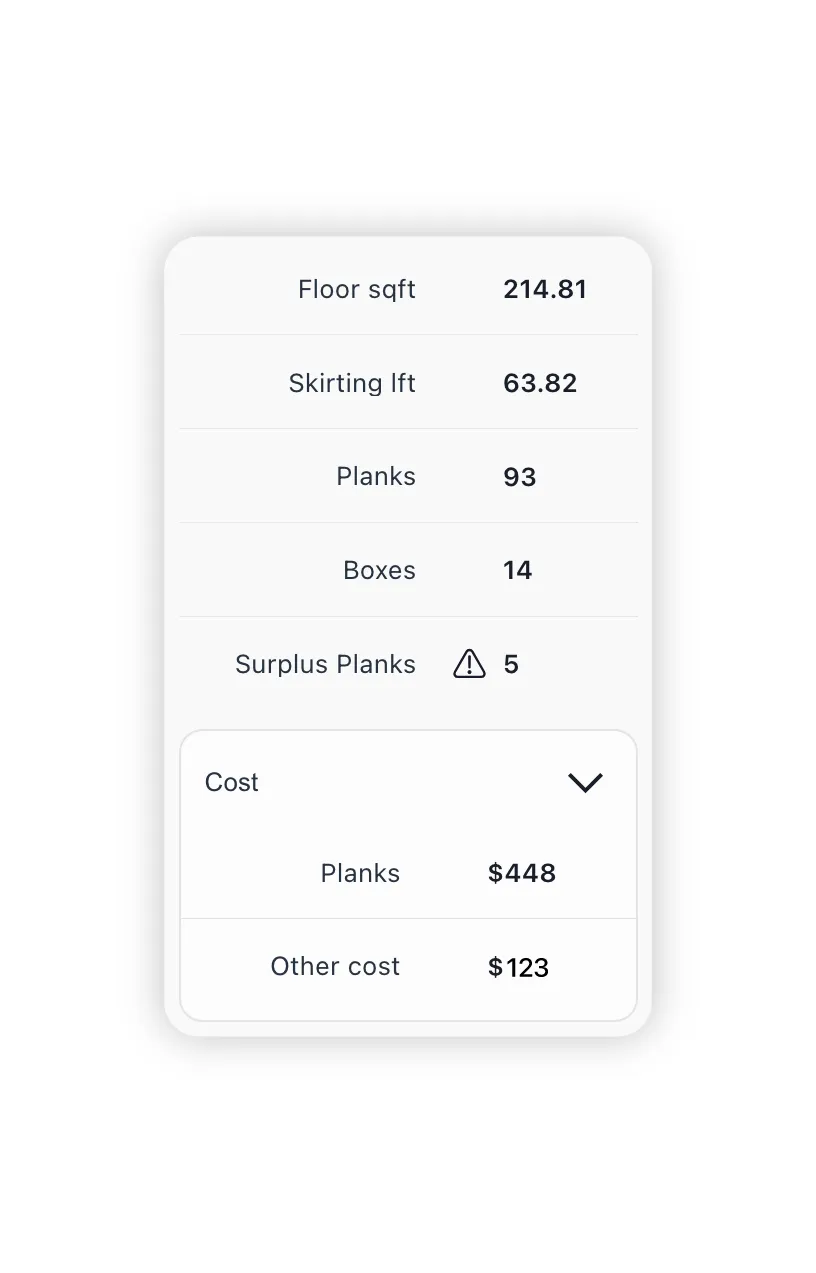816x1273 pixels.
Task: Select the Other cost label
Action: click(x=334, y=966)
